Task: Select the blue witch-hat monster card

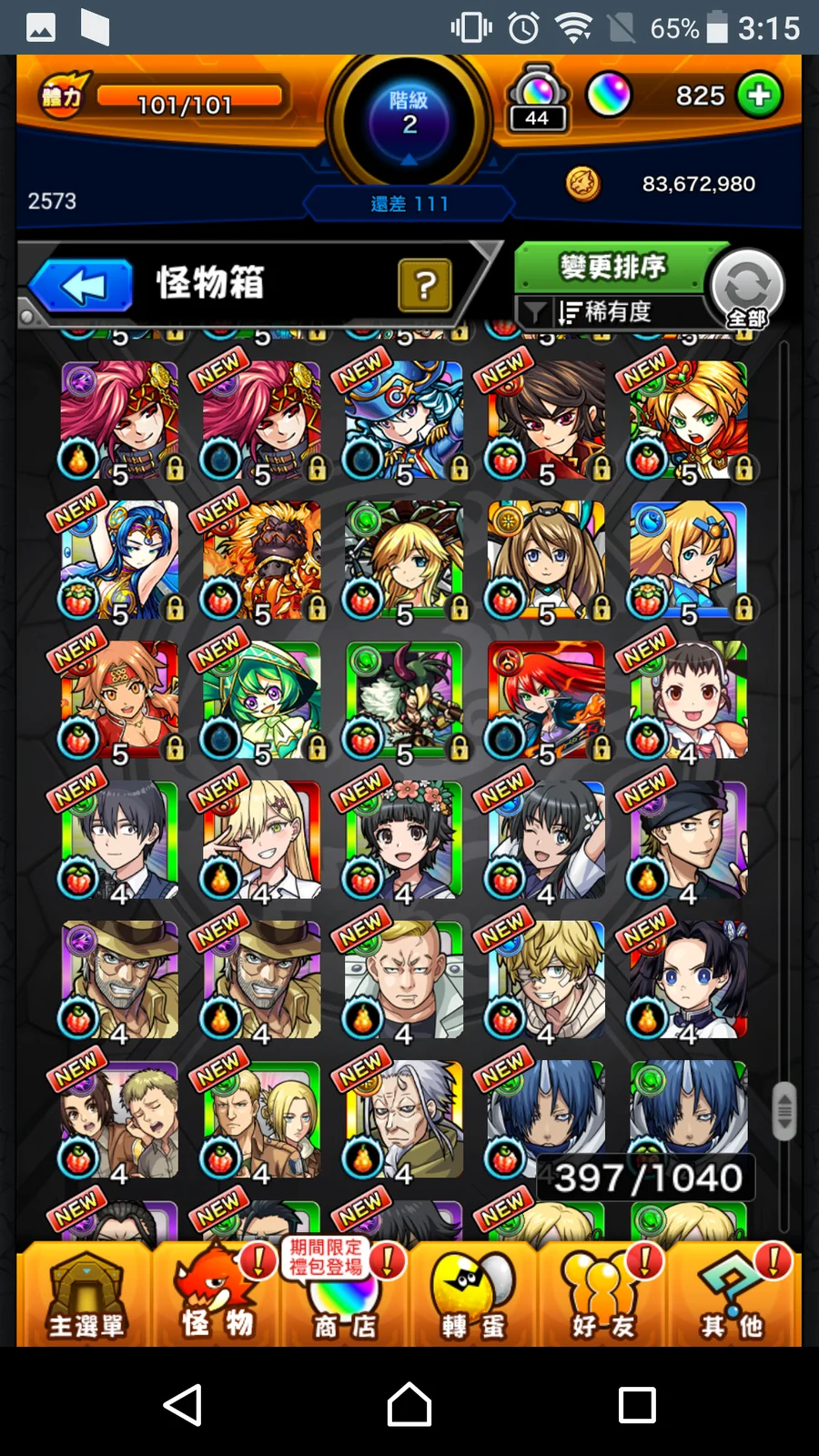Action: tap(404, 420)
